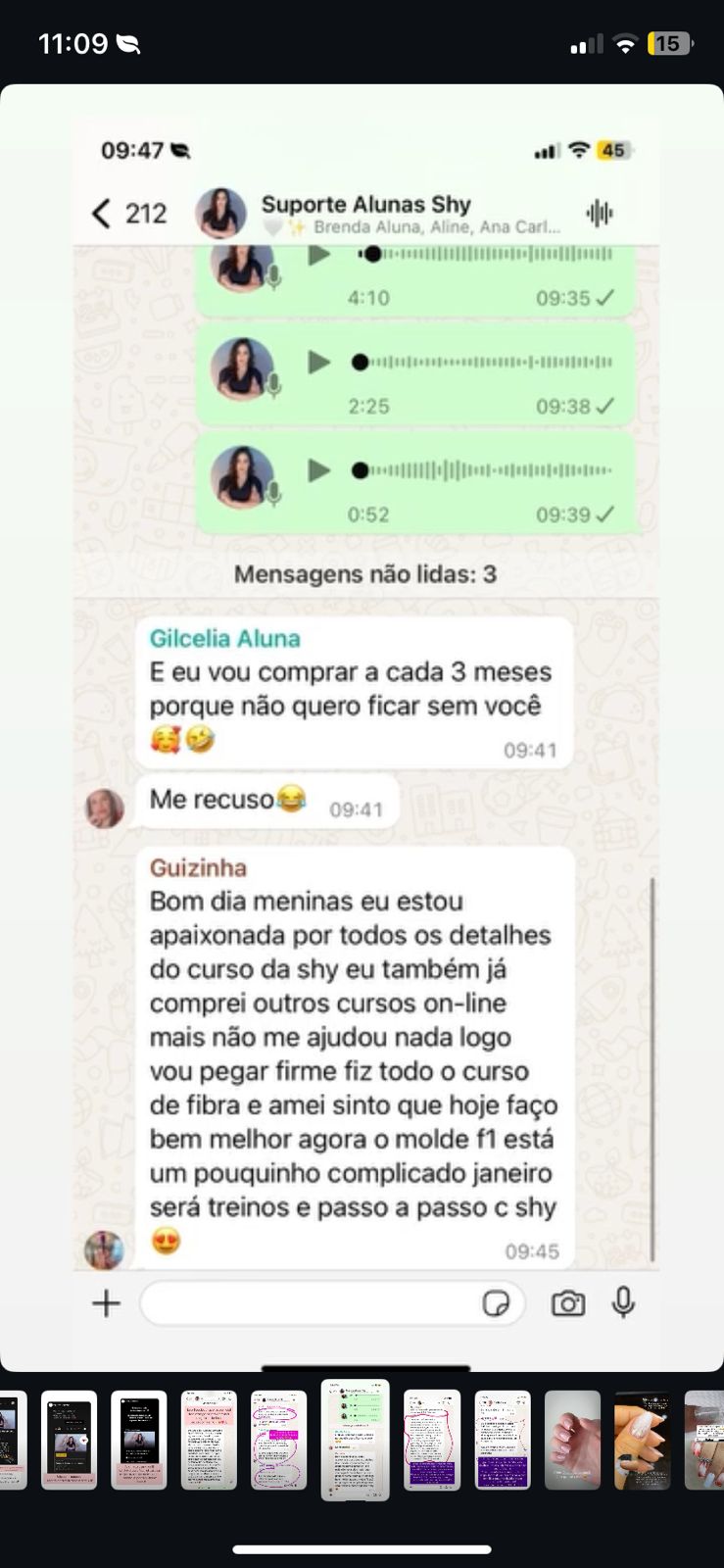
Task: Select the enlarged current screenshot thumbnail
Action: 356,1440
